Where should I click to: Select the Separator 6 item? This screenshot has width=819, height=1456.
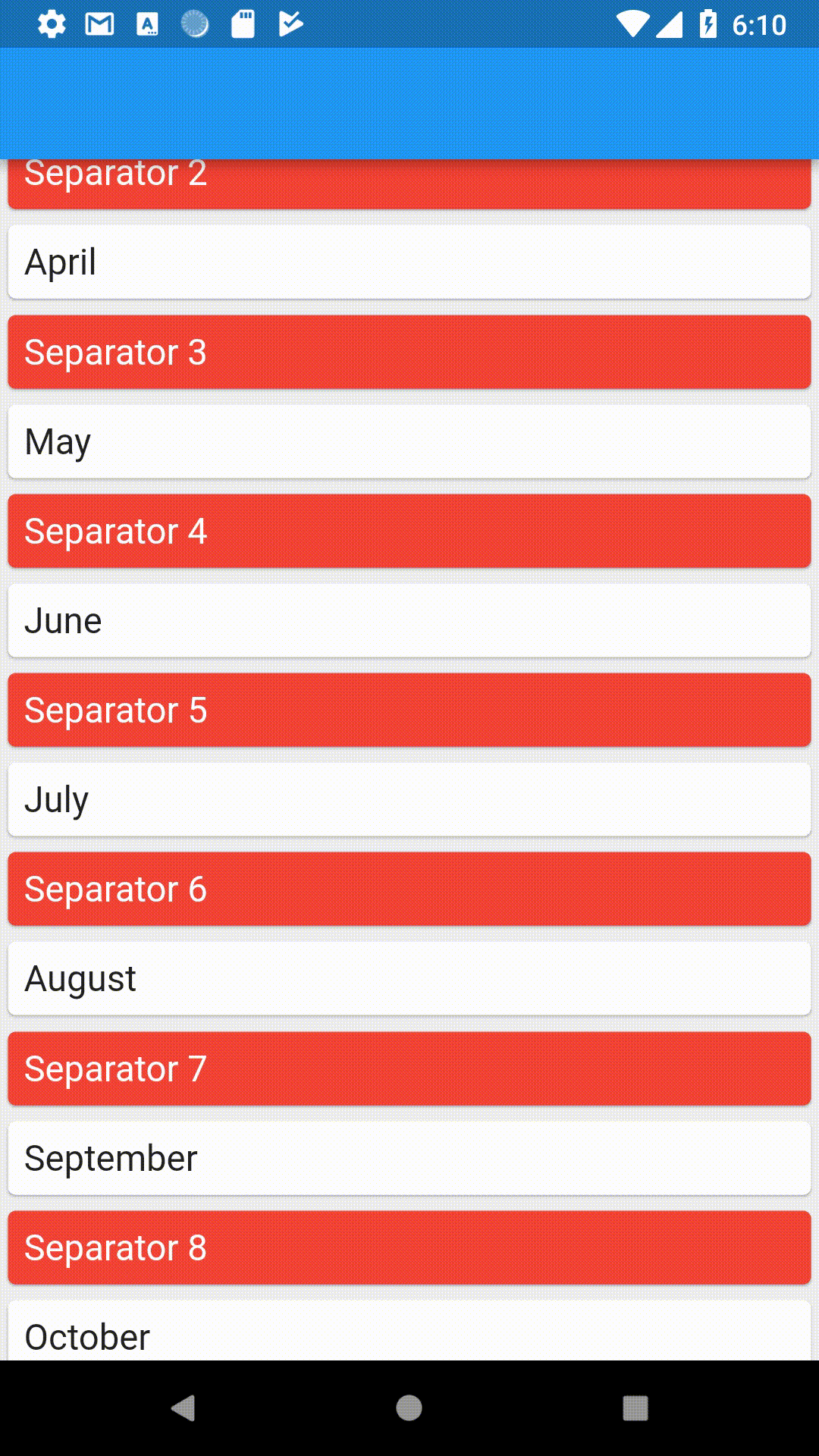(409, 889)
